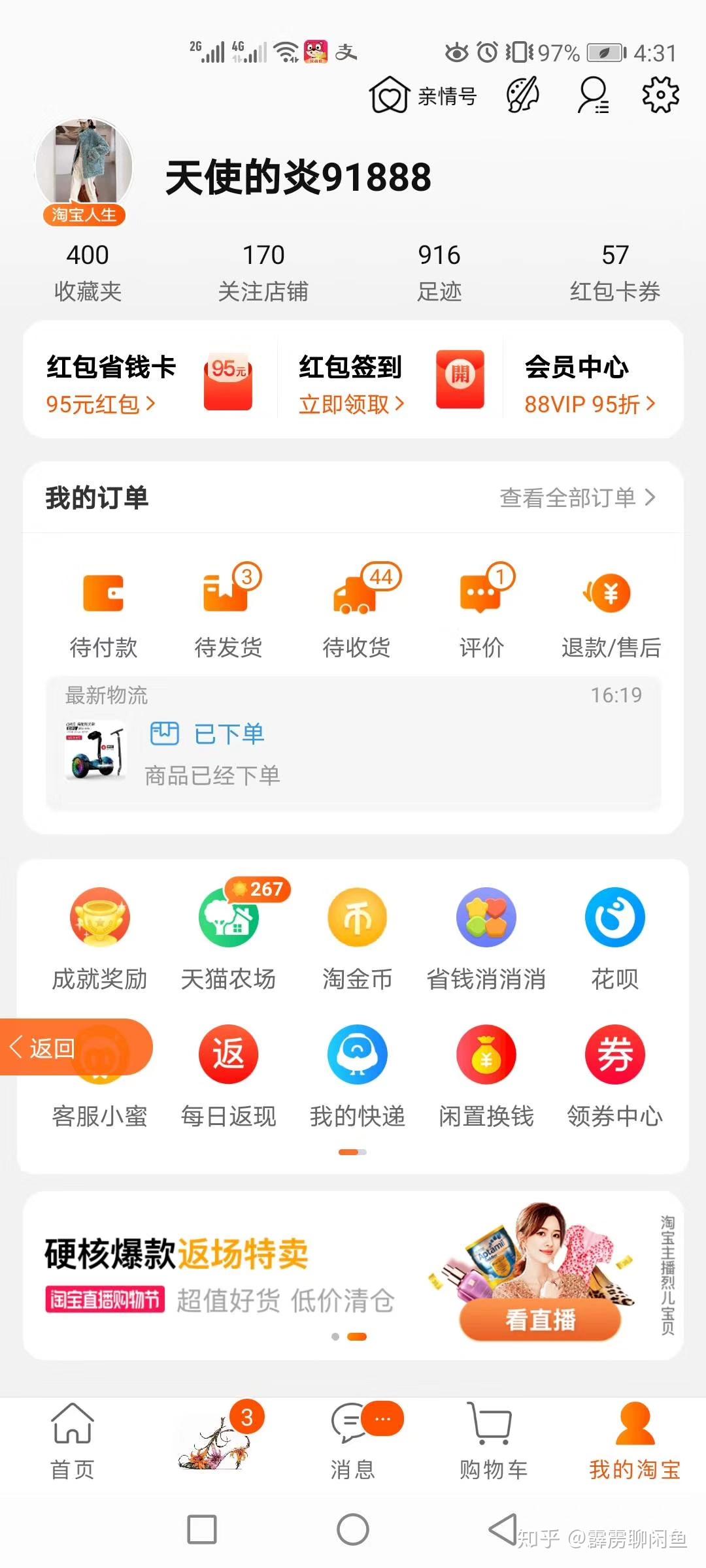Viewport: 706px width, 1568px height.
Task: Open 天猫农场
Action: tap(229, 936)
